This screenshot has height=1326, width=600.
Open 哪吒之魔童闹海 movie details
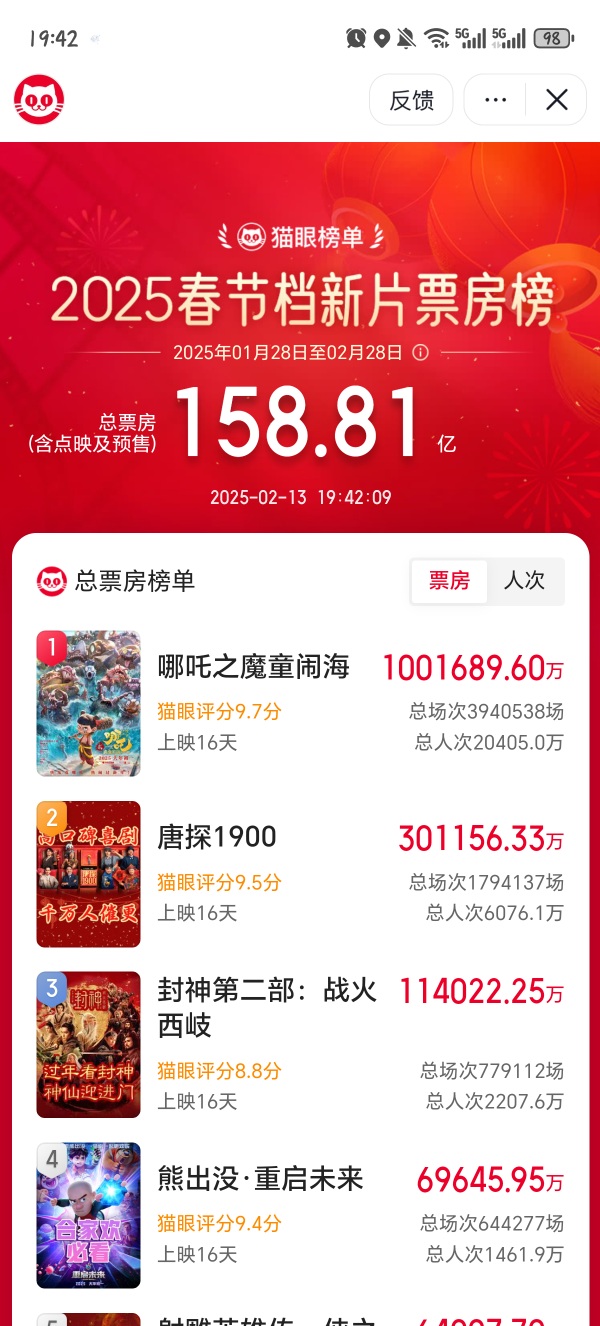click(x=300, y=704)
